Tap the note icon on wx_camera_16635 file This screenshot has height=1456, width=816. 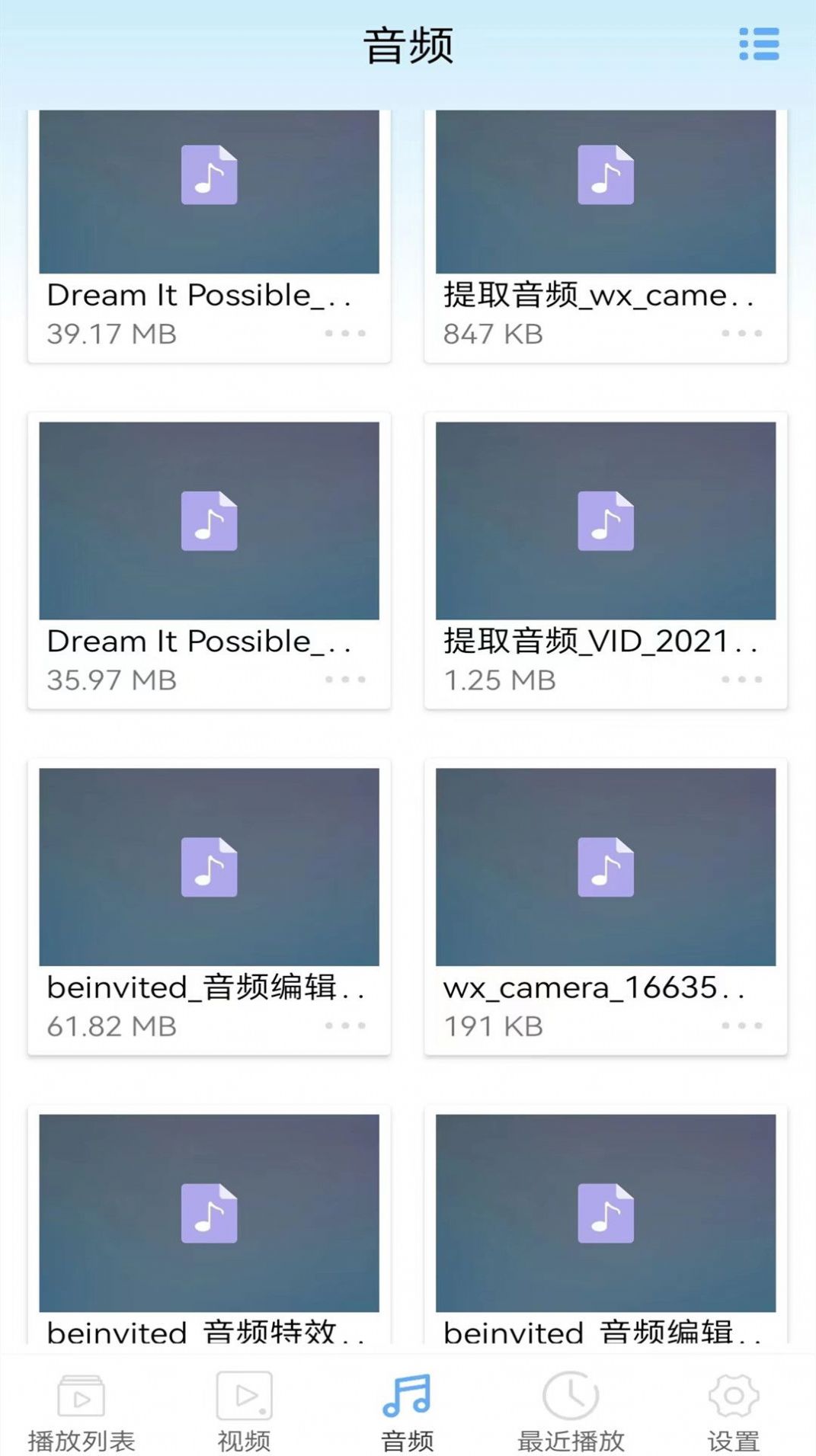click(x=607, y=866)
